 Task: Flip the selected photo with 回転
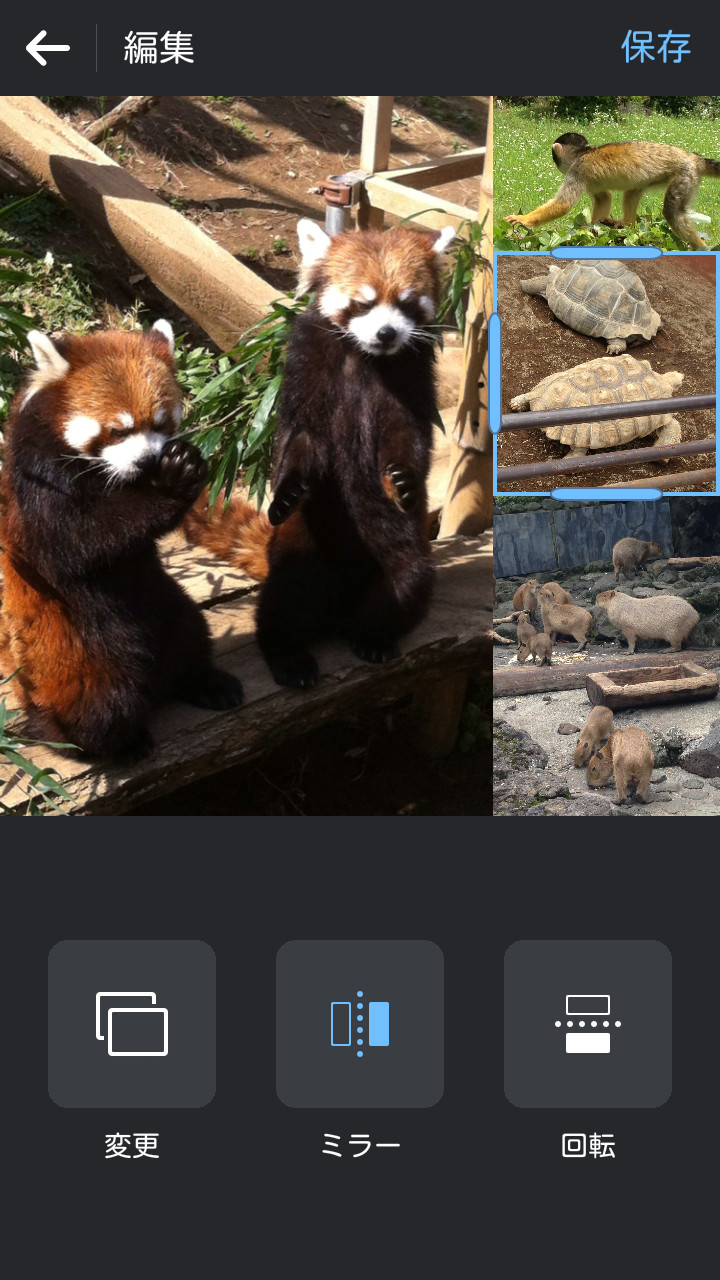coord(588,1024)
